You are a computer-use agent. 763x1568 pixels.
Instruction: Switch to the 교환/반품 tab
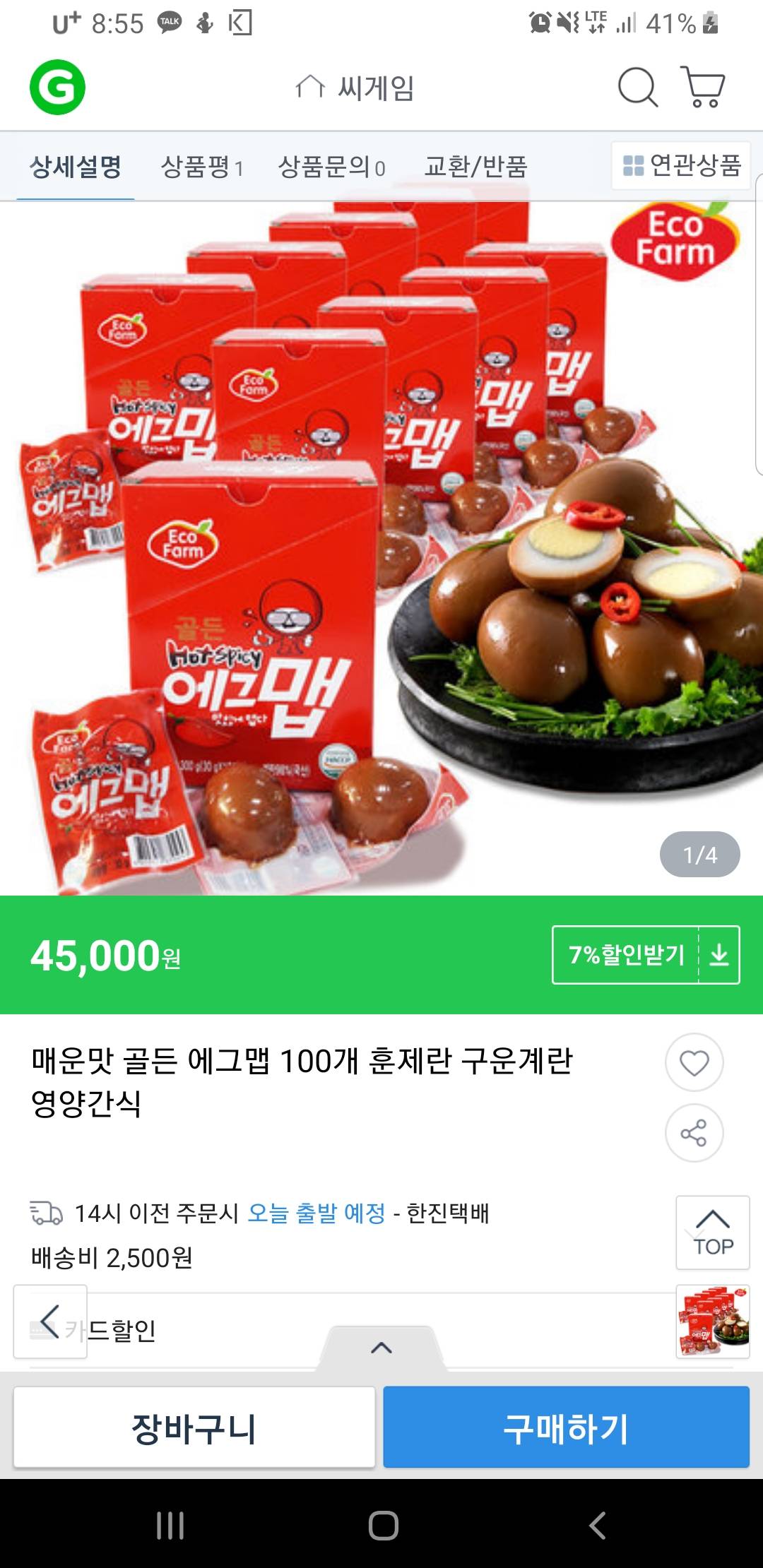475,167
